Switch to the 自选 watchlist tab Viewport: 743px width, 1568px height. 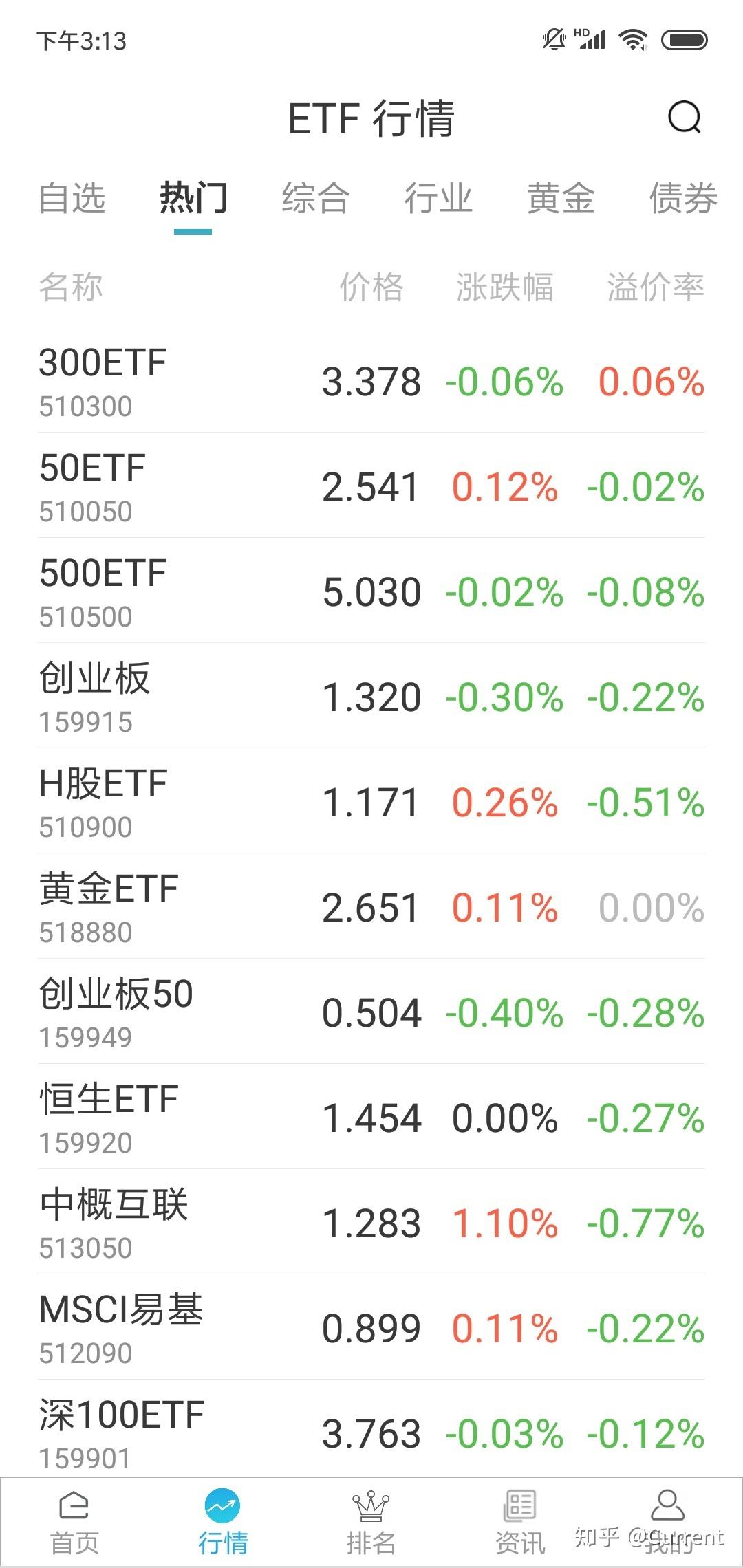tap(74, 199)
